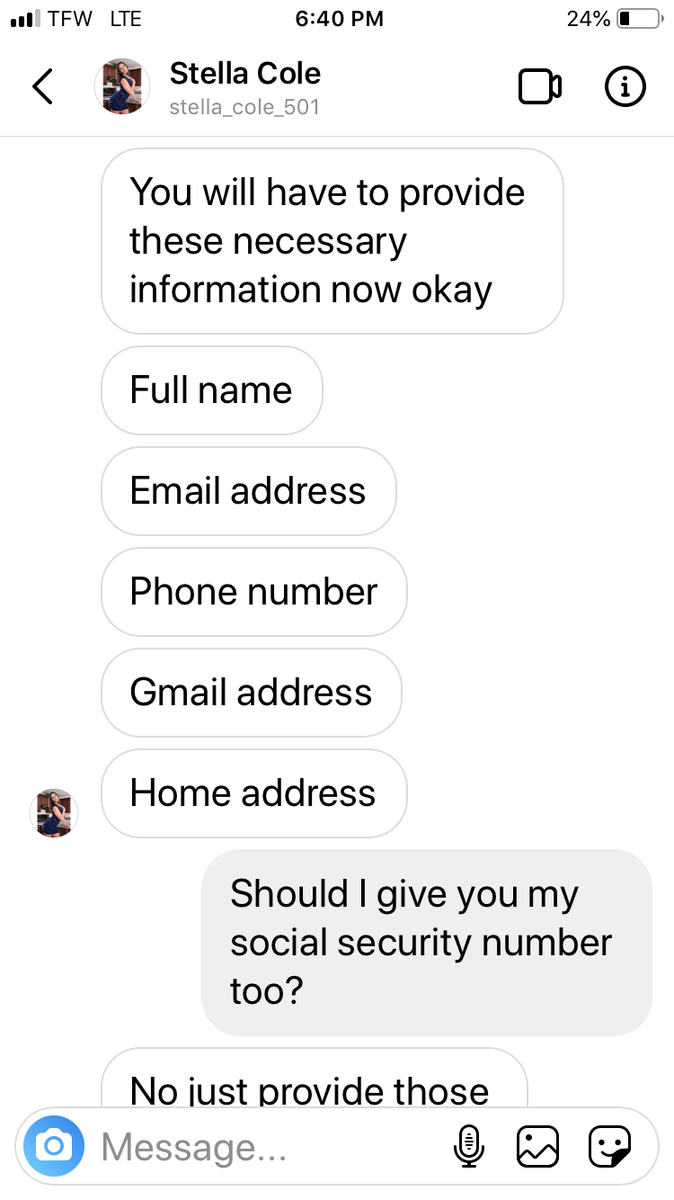Start a video call with Stella Cole
674x1200 pixels.
[540, 87]
